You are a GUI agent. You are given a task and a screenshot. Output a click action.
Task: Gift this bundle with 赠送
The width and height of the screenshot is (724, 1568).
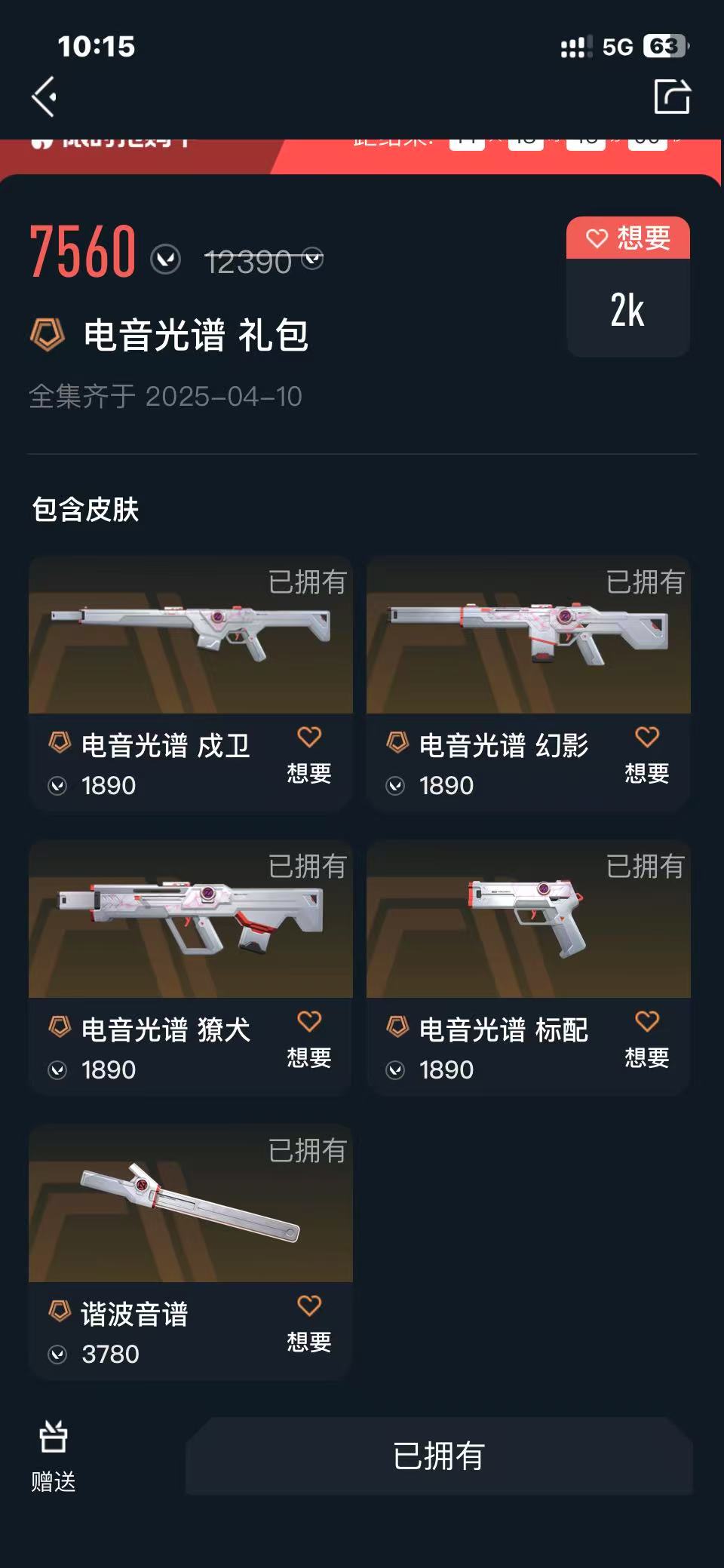pos(54,1456)
